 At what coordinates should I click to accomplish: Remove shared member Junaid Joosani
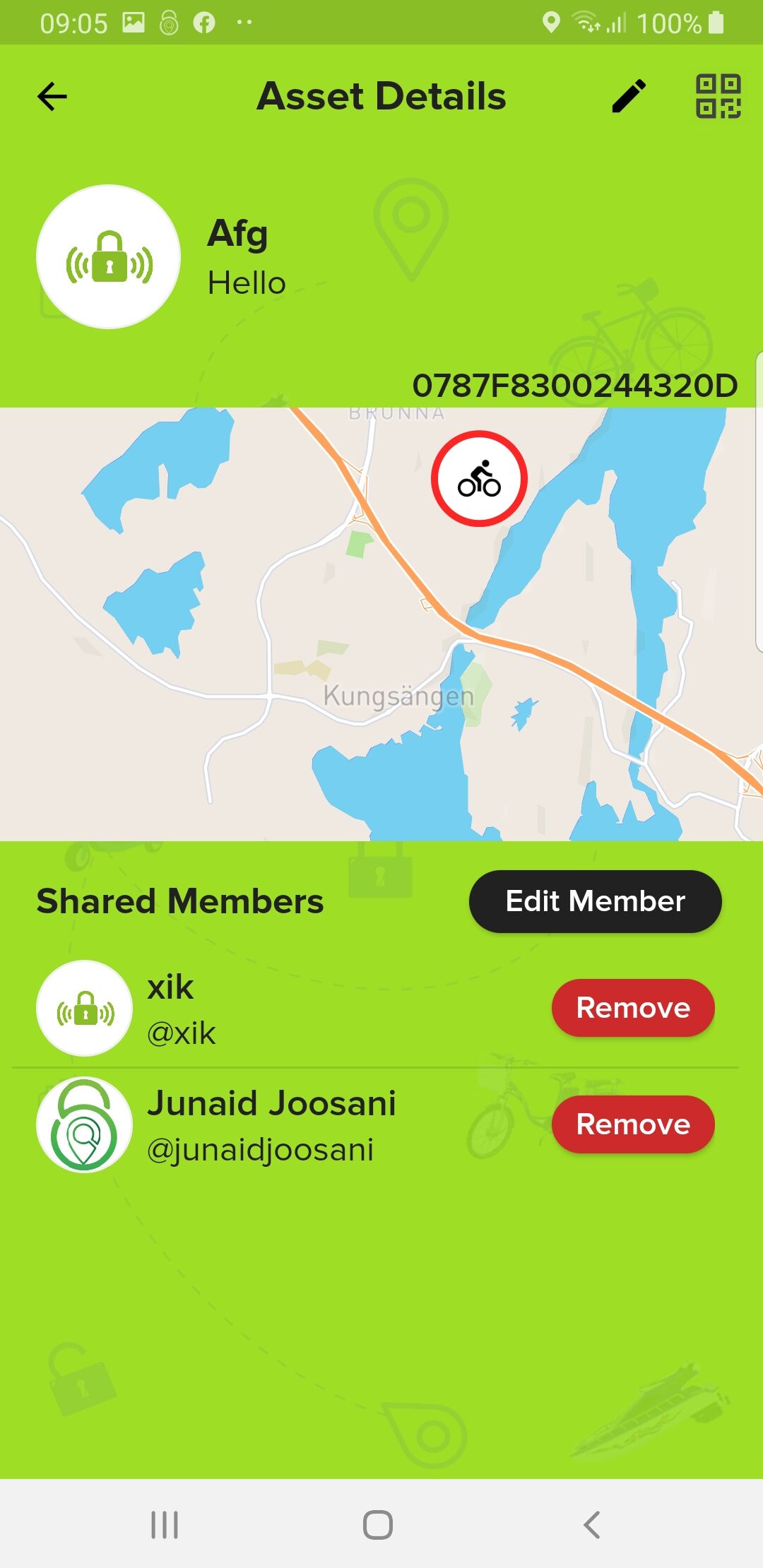point(633,1124)
